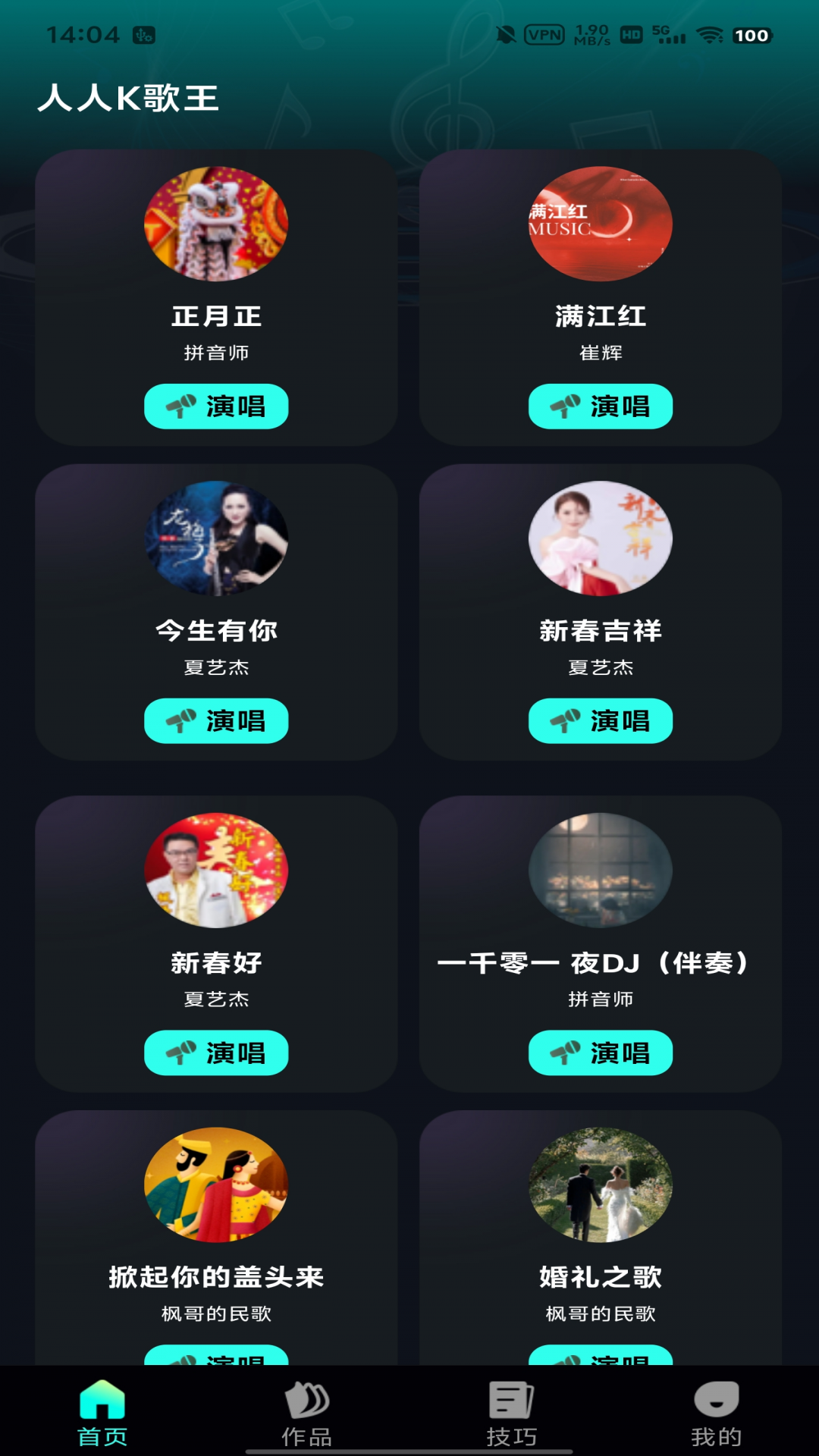
Task: Click the microphone icon on 正月正 sing button
Action: click(180, 406)
